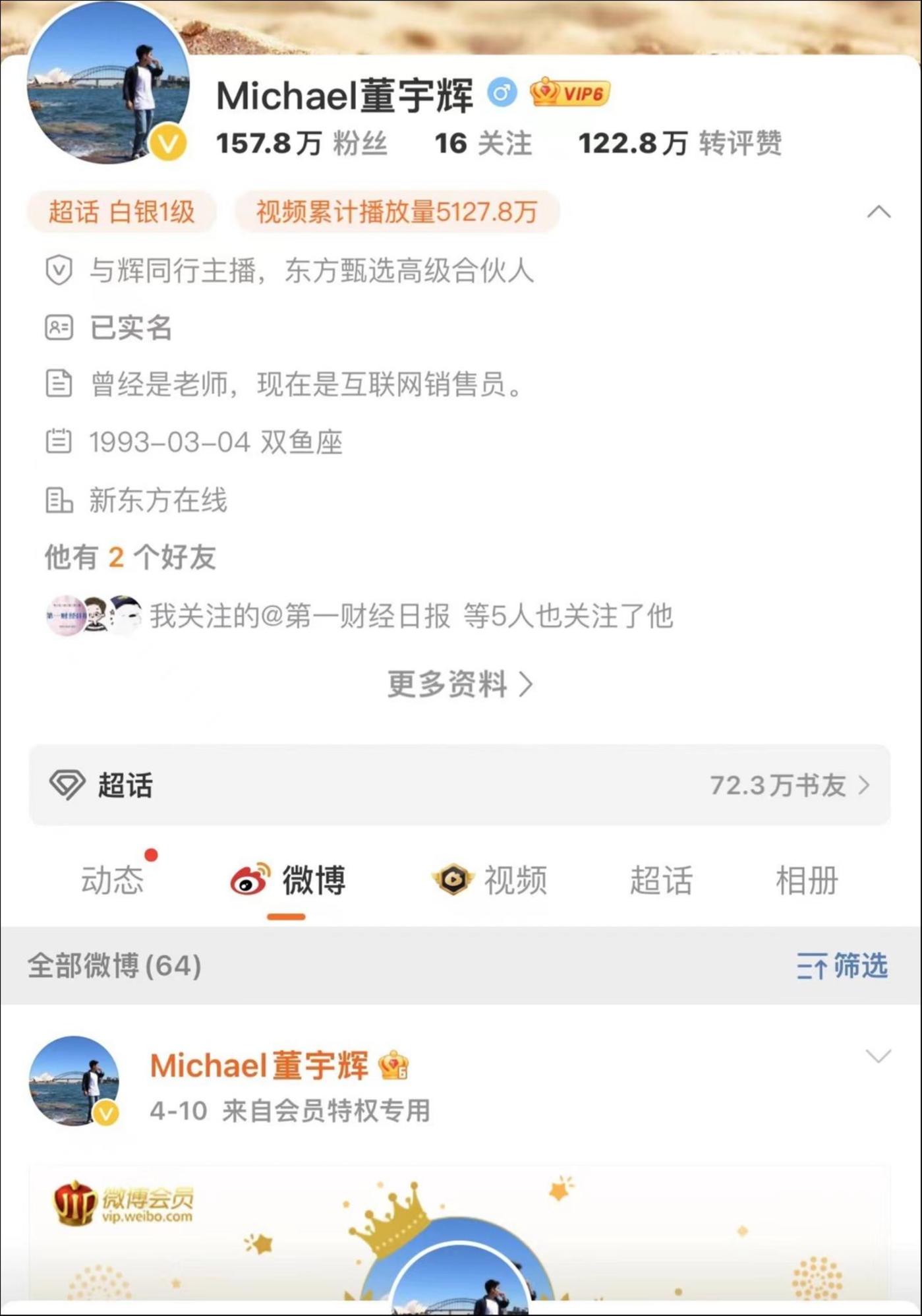Viewport: 922px width, 1316px height.
Task: View mutual followers including 第一财经日报
Action: click(x=359, y=616)
